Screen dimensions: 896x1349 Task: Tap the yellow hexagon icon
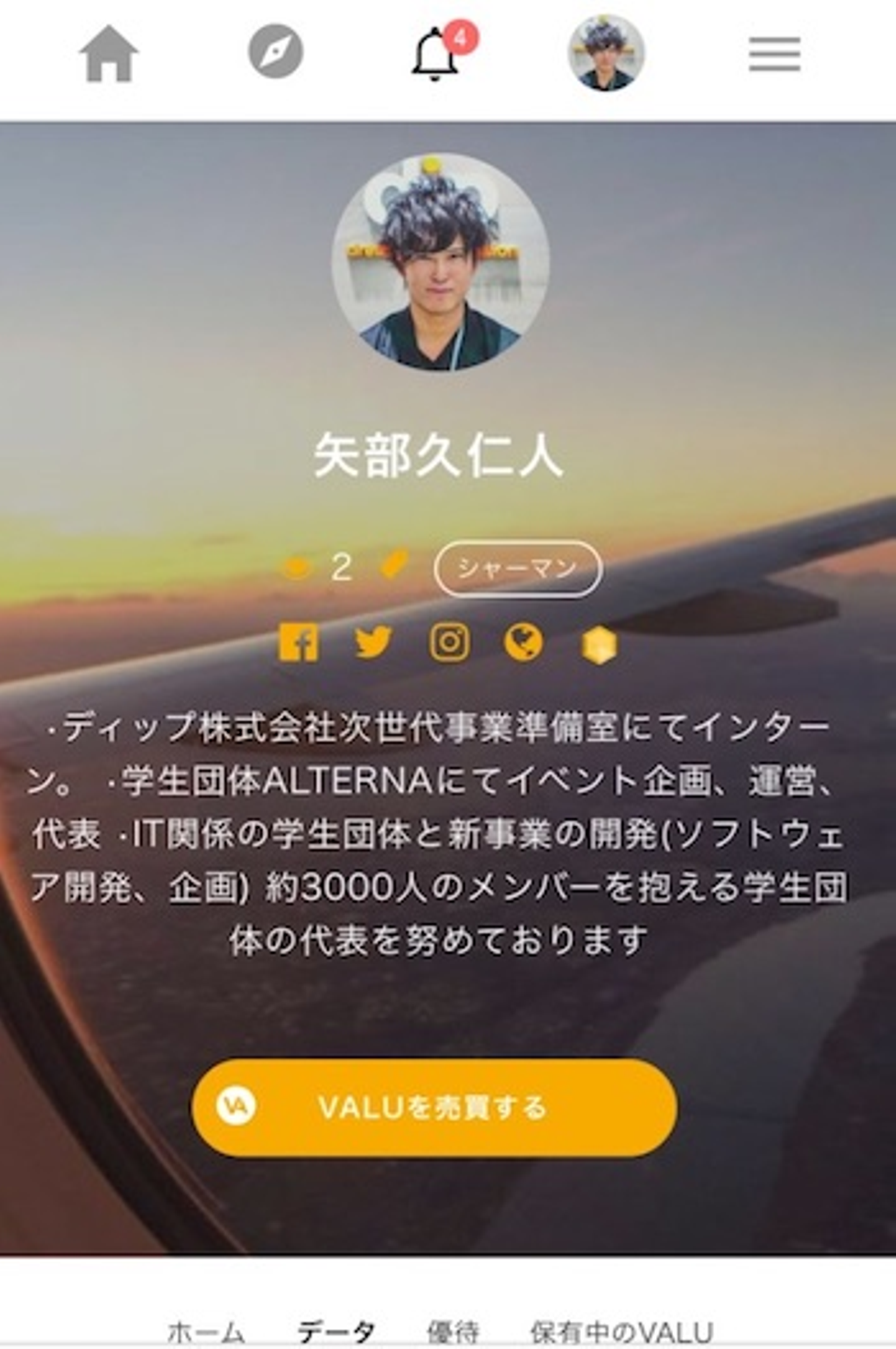pos(599,645)
